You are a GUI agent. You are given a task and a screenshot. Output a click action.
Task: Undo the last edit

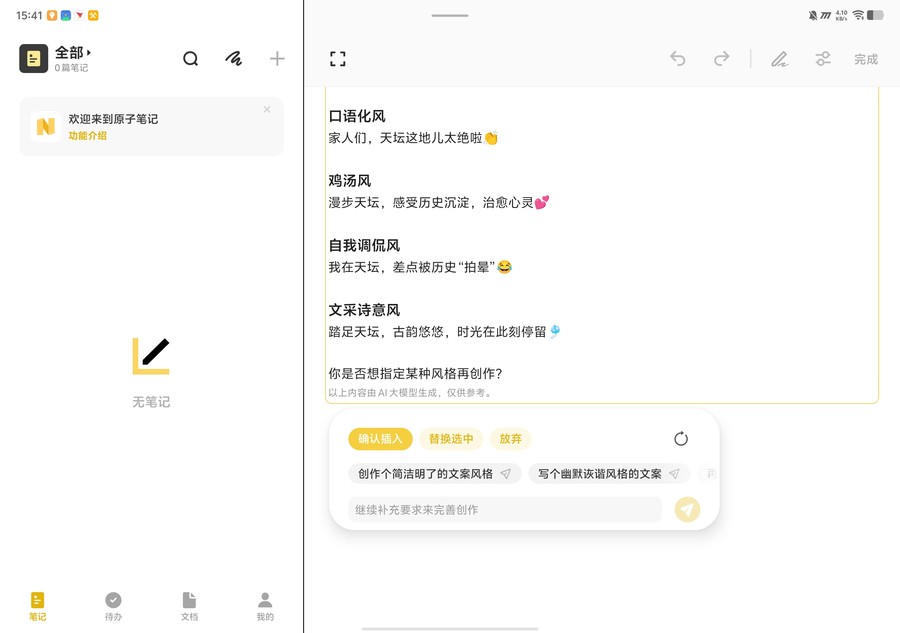678,59
